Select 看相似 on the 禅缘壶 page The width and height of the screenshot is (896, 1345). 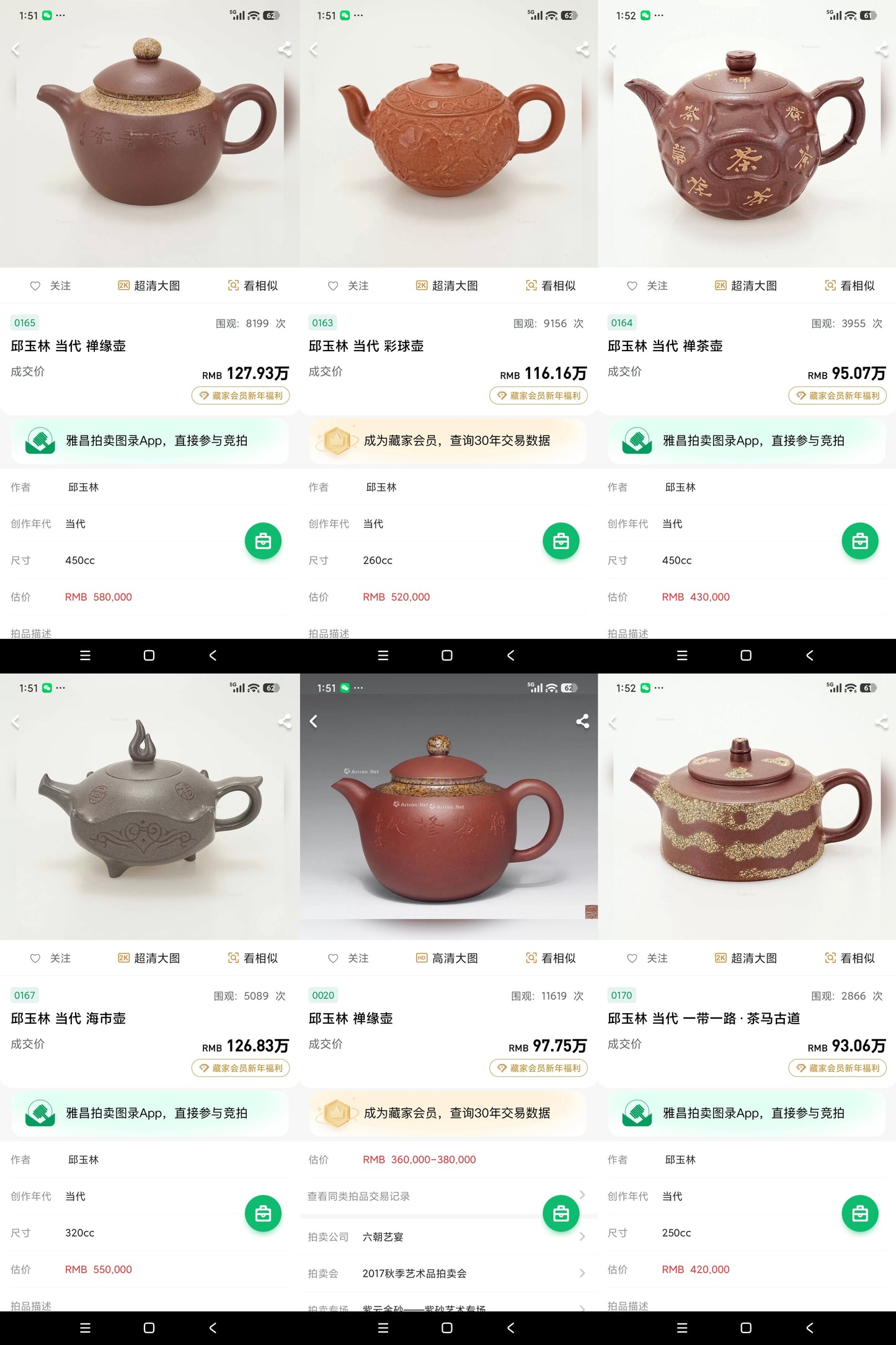(x=254, y=285)
